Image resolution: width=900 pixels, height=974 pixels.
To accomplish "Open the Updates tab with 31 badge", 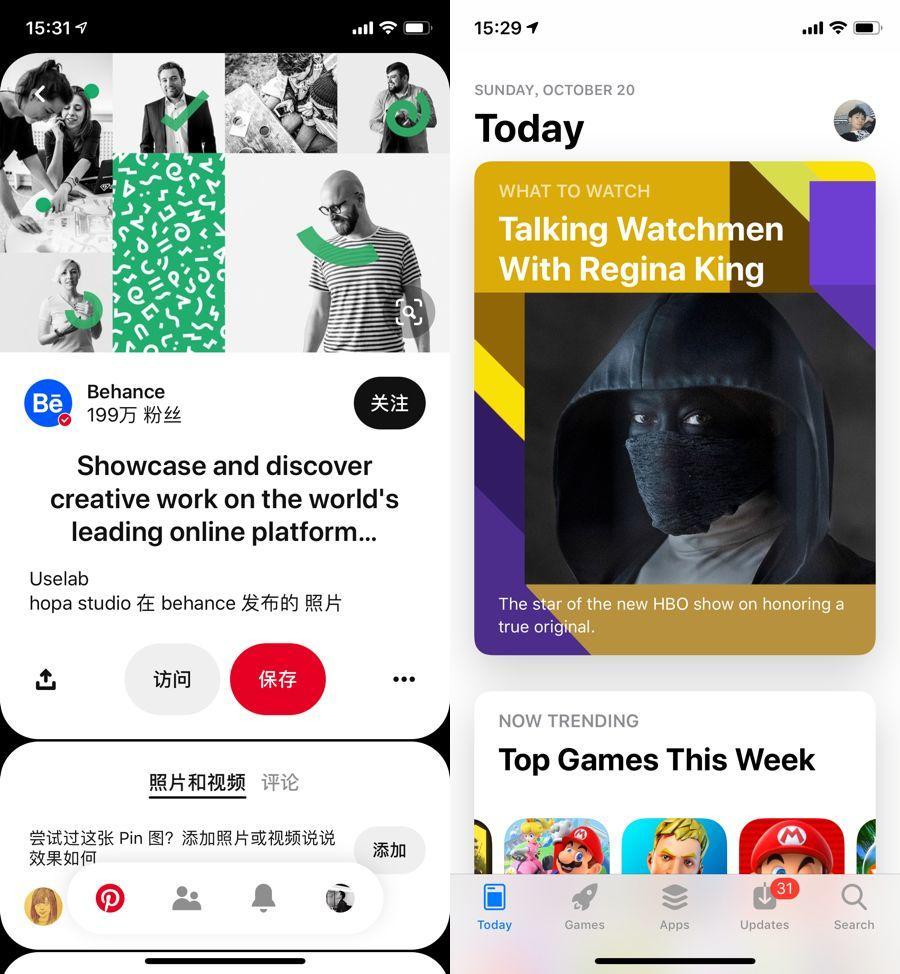I will (x=764, y=906).
